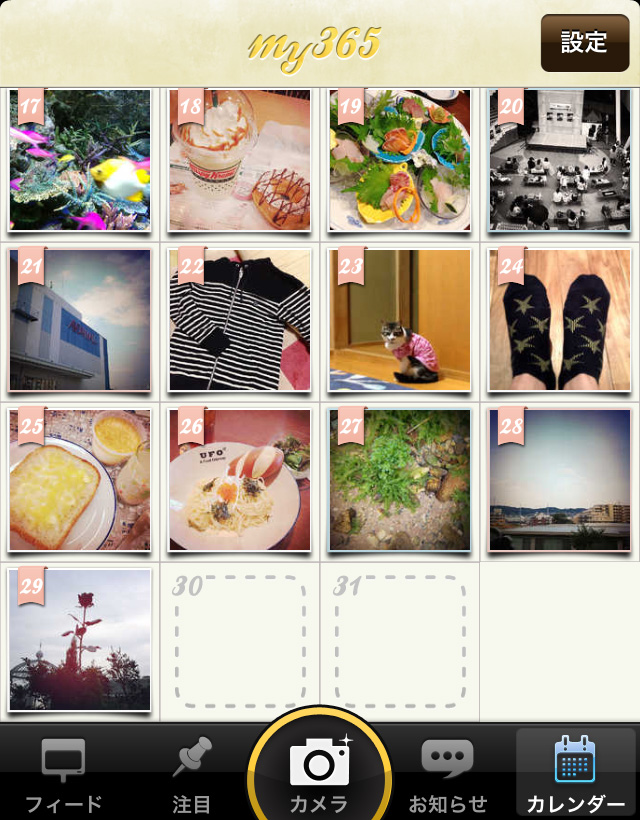This screenshot has width=640, height=820.
Task: View day 21 building photo
Action: click(80, 320)
